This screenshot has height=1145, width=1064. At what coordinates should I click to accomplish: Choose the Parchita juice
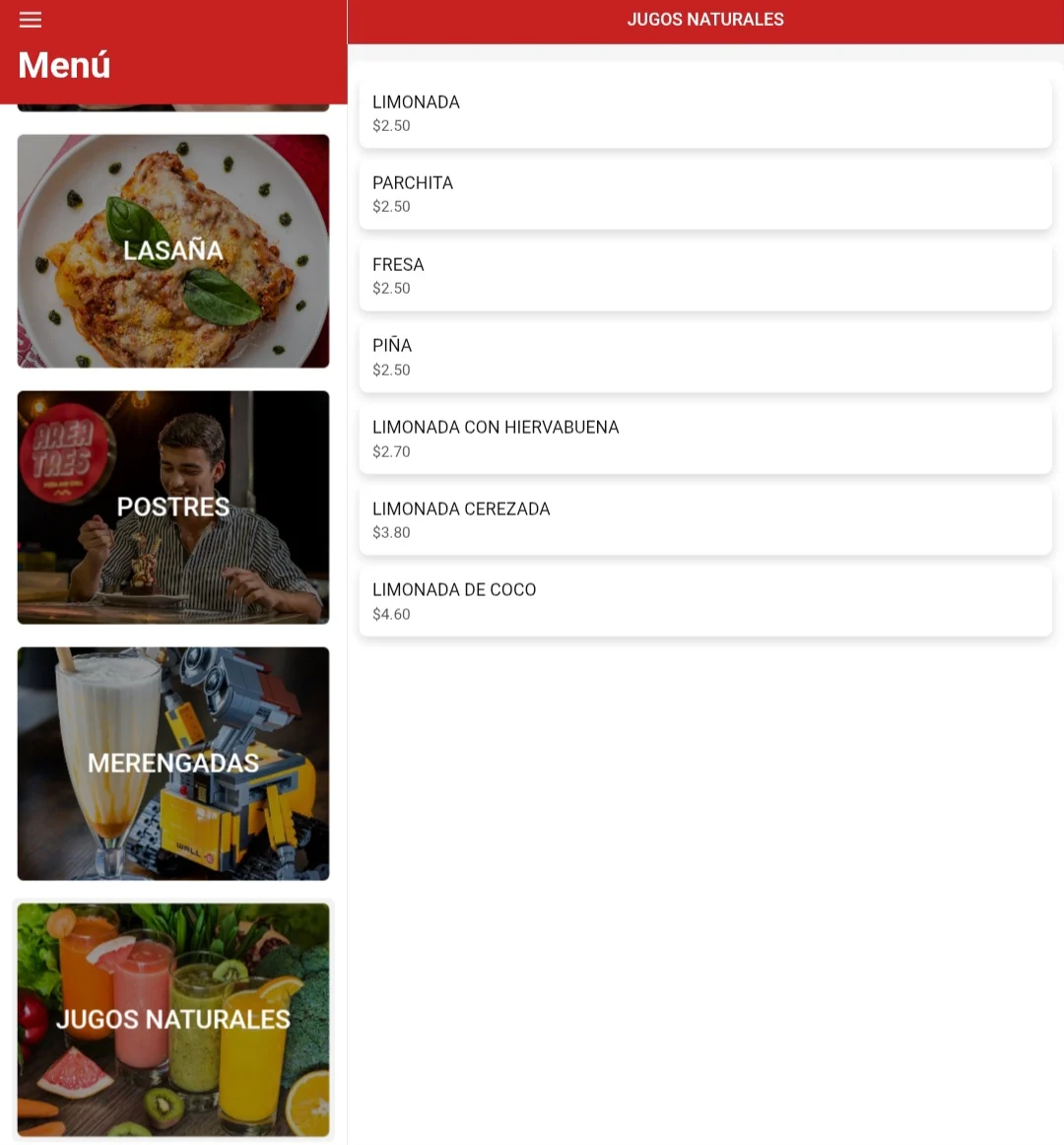[x=705, y=194]
